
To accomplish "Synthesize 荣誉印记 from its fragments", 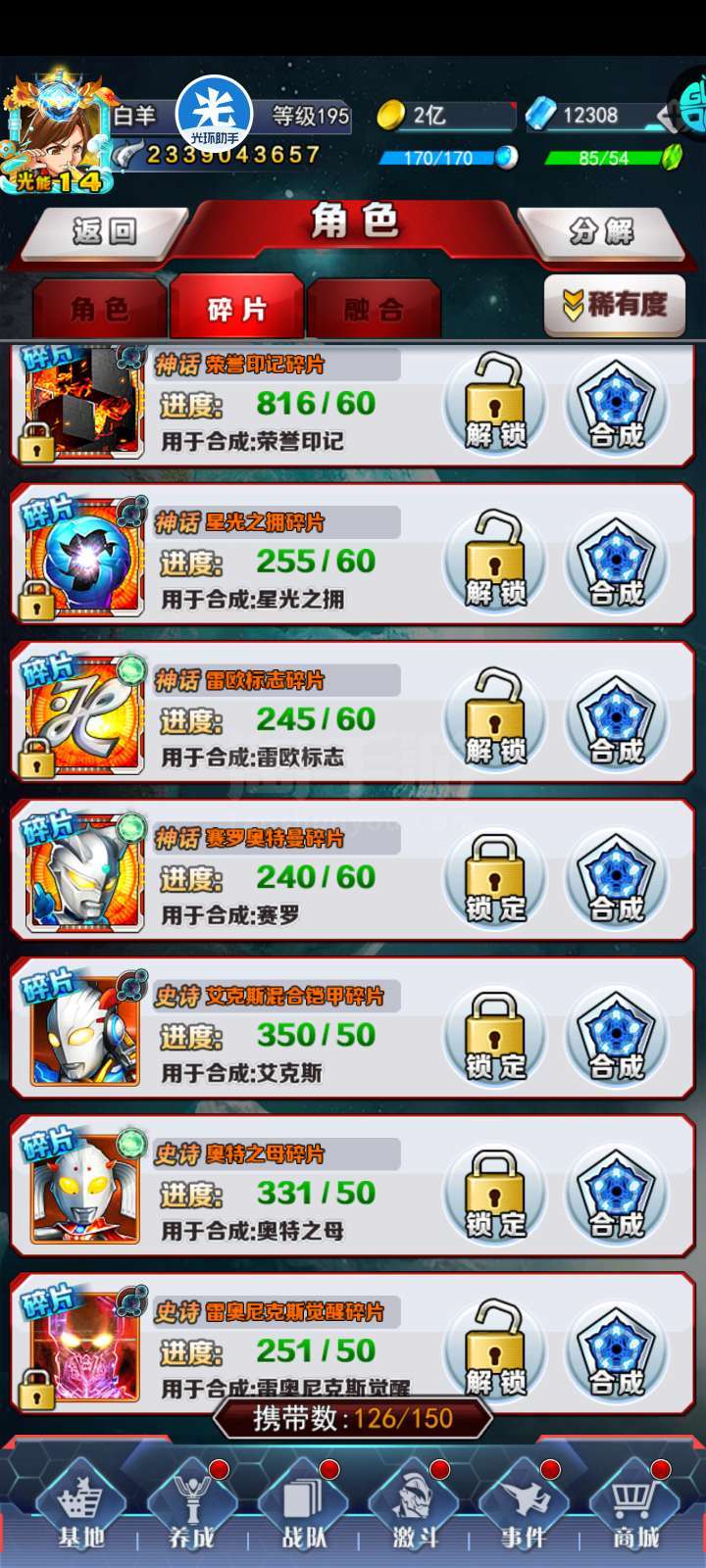I will (617, 404).
